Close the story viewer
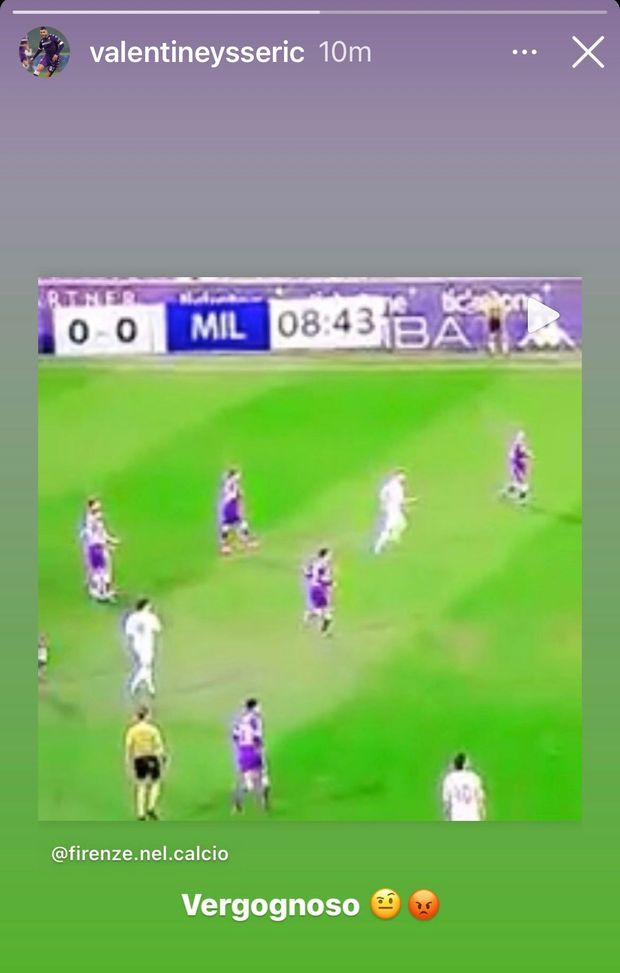The image size is (620, 973). point(588,52)
